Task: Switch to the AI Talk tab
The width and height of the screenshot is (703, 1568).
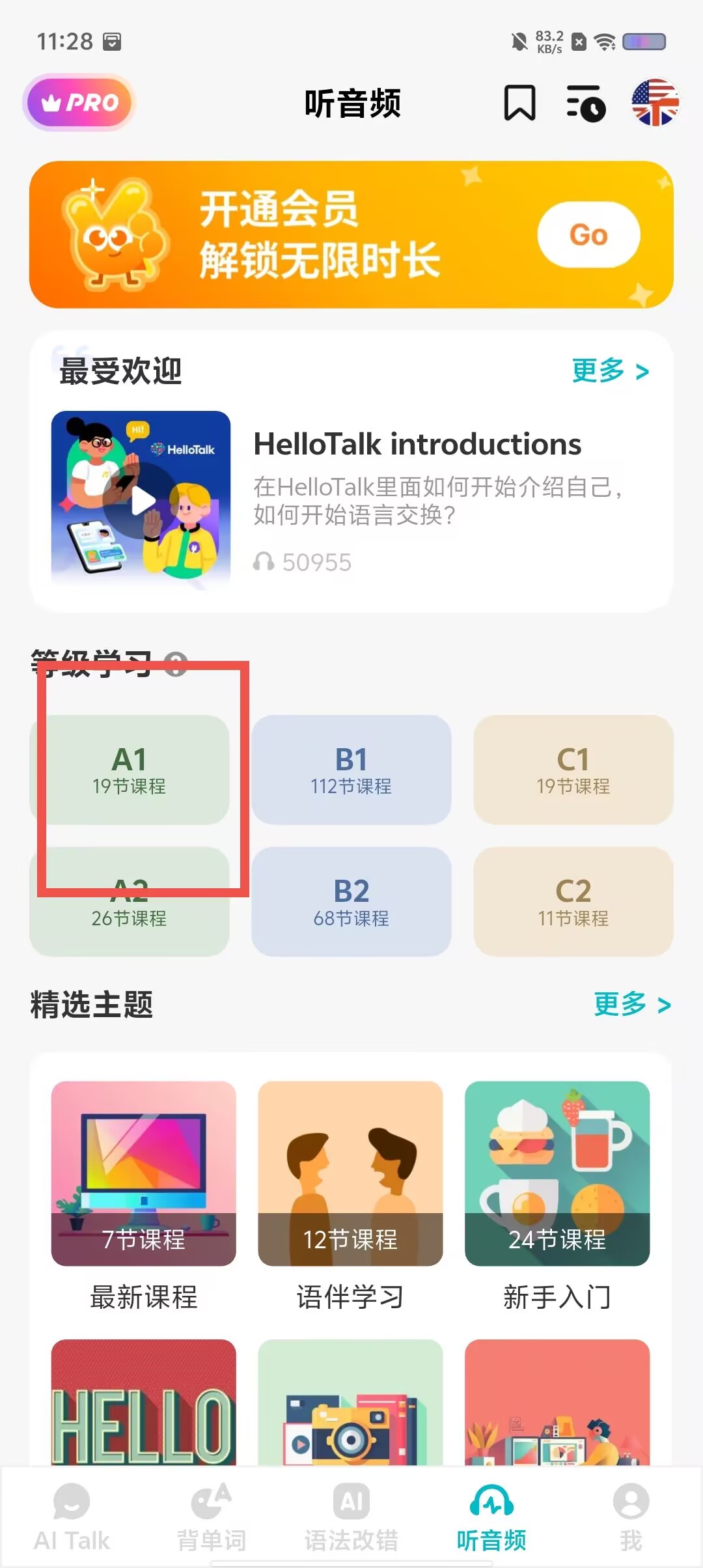Action: (72, 1517)
